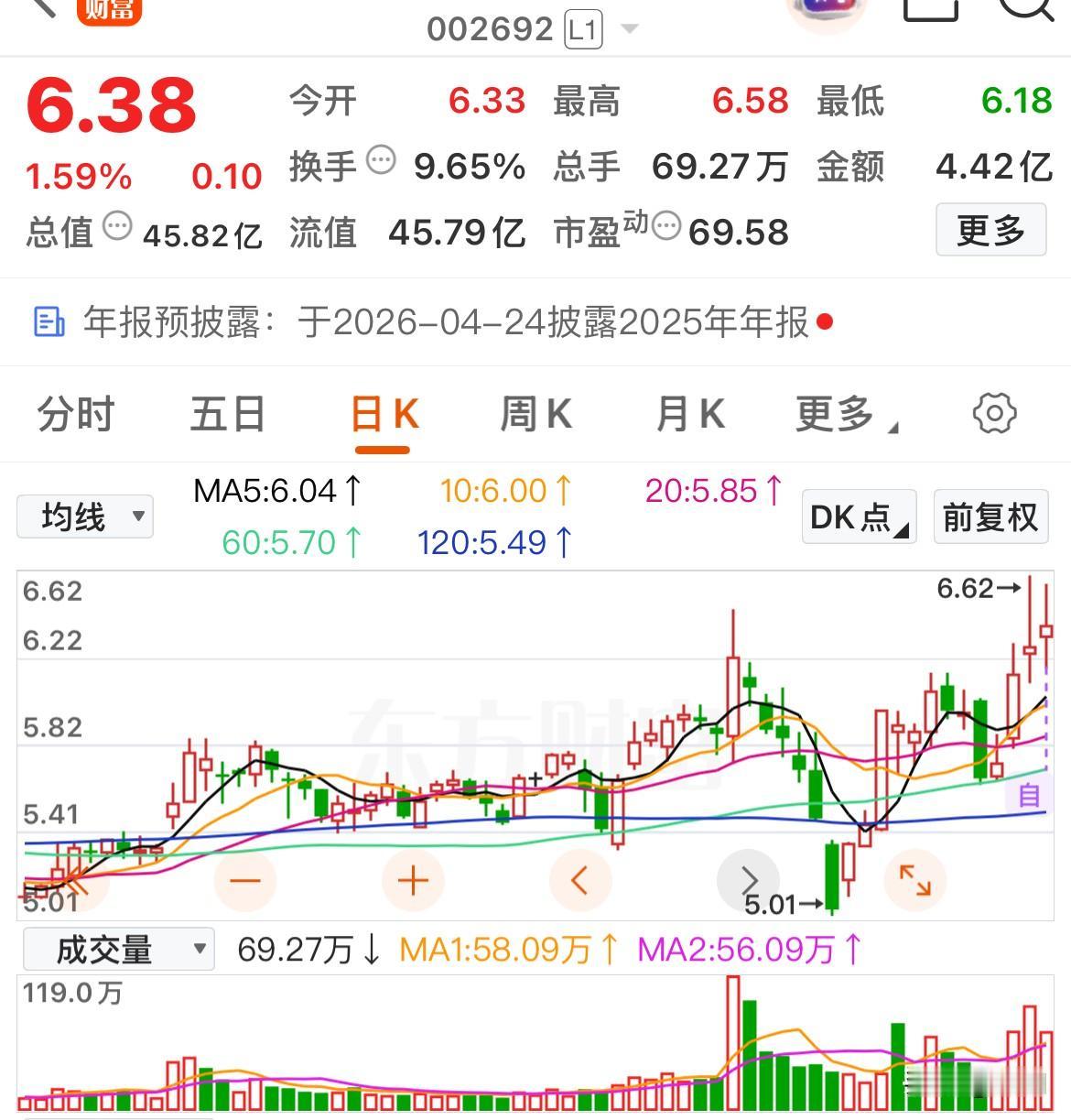The height and width of the screenshot is (1120, 1071).
Task: Open the 均线 indicator dropdown
Action: click(85, 517)
